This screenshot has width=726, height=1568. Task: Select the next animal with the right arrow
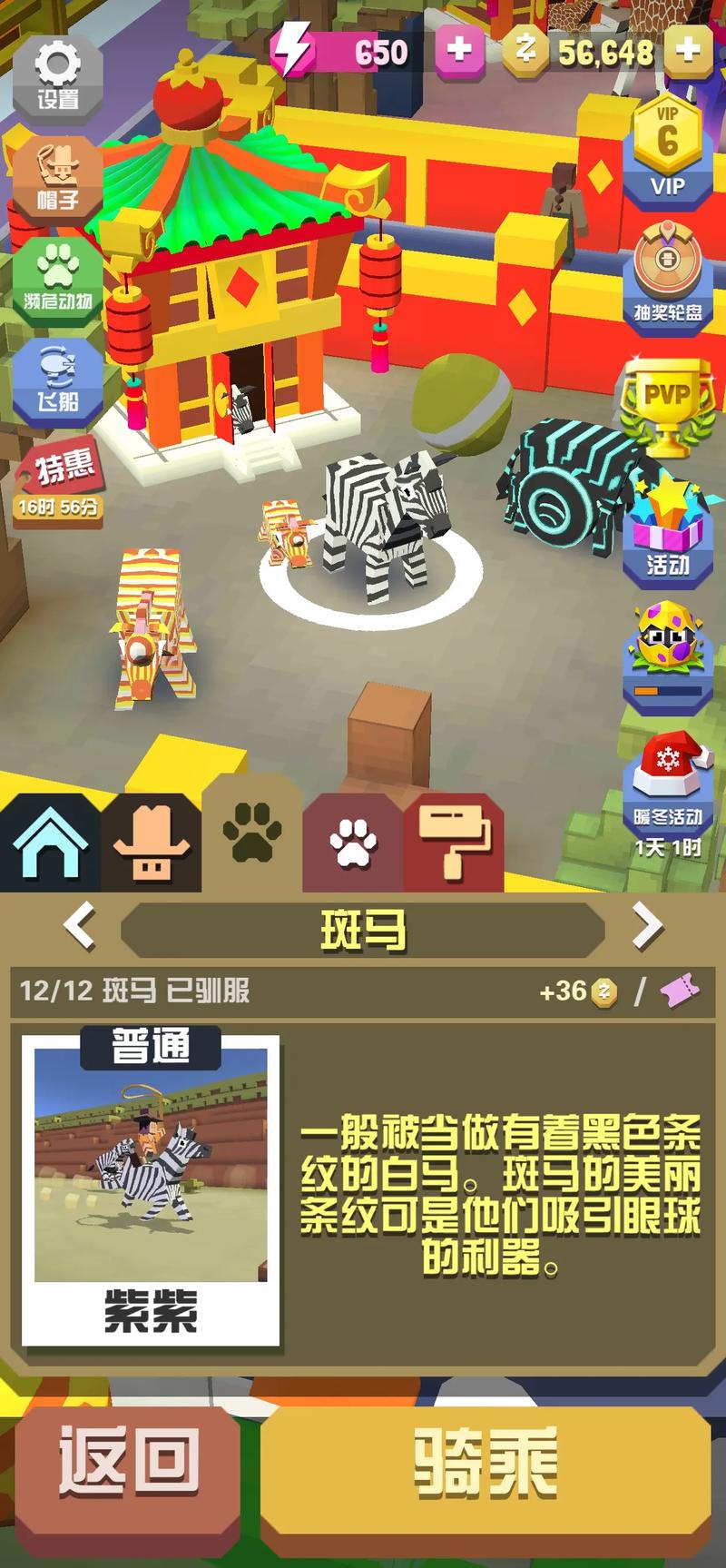tap(646, 926)
